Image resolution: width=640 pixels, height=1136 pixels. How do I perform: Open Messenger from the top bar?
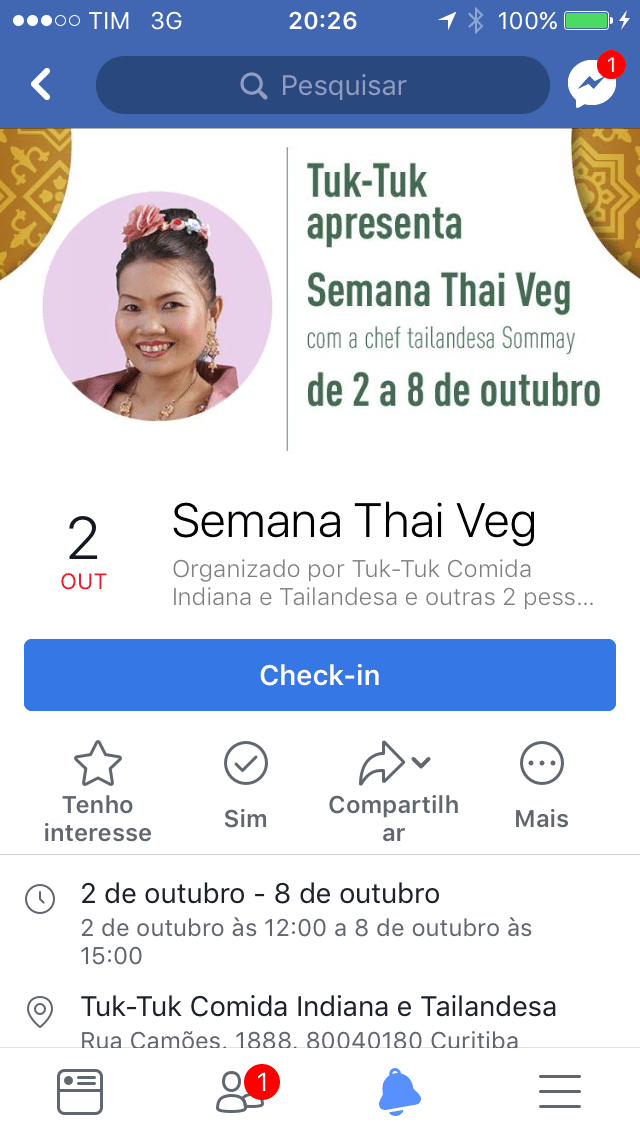pyautogui.click(x=591, y=85)
